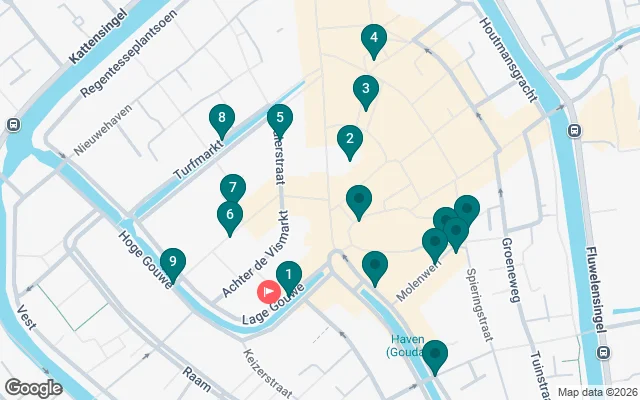Tap map marker number 7
This screenshot has width=640, height=400.
(x=232, y=187)
